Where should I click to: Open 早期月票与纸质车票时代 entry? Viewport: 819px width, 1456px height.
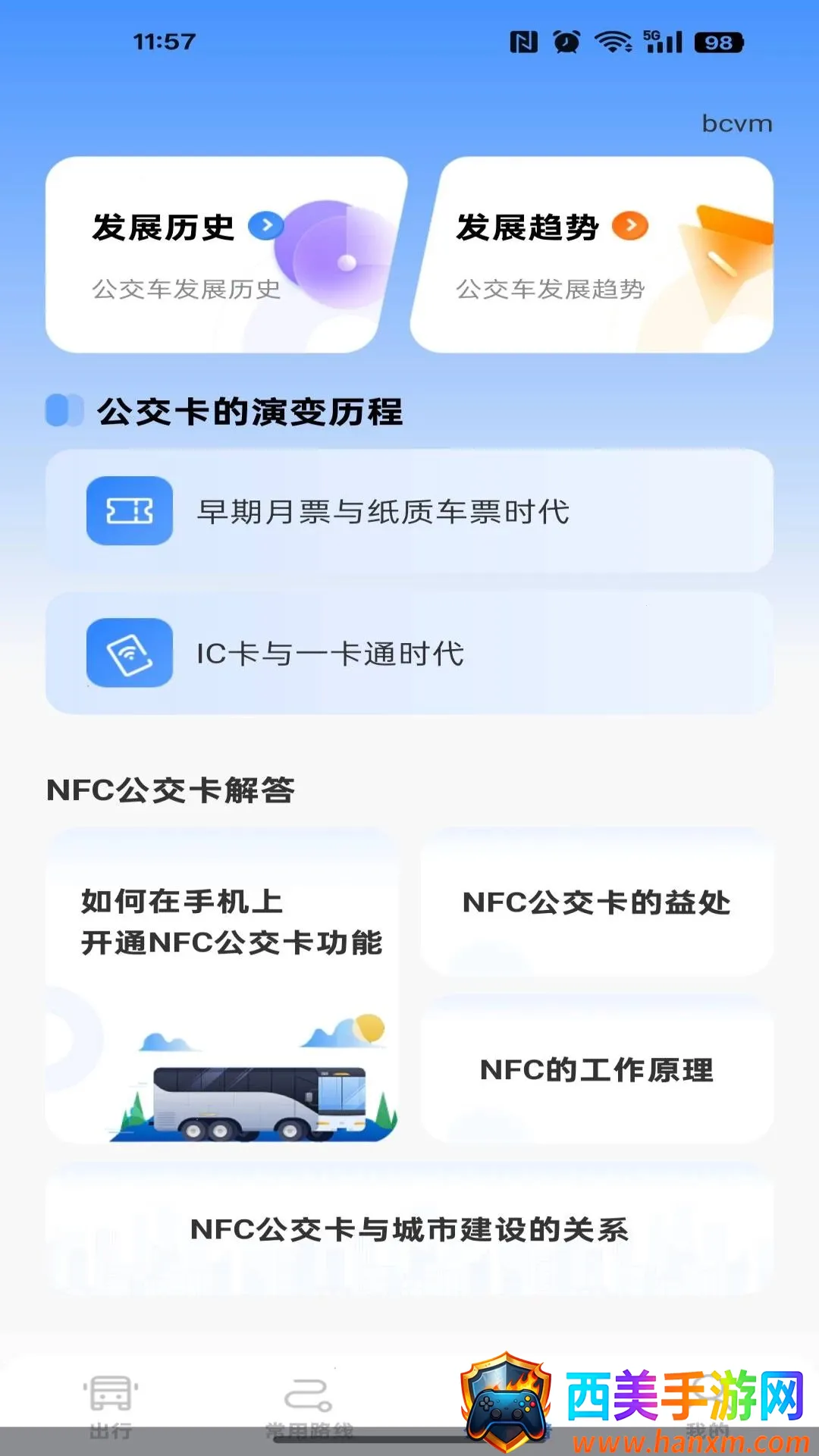(x=409, y=510)
